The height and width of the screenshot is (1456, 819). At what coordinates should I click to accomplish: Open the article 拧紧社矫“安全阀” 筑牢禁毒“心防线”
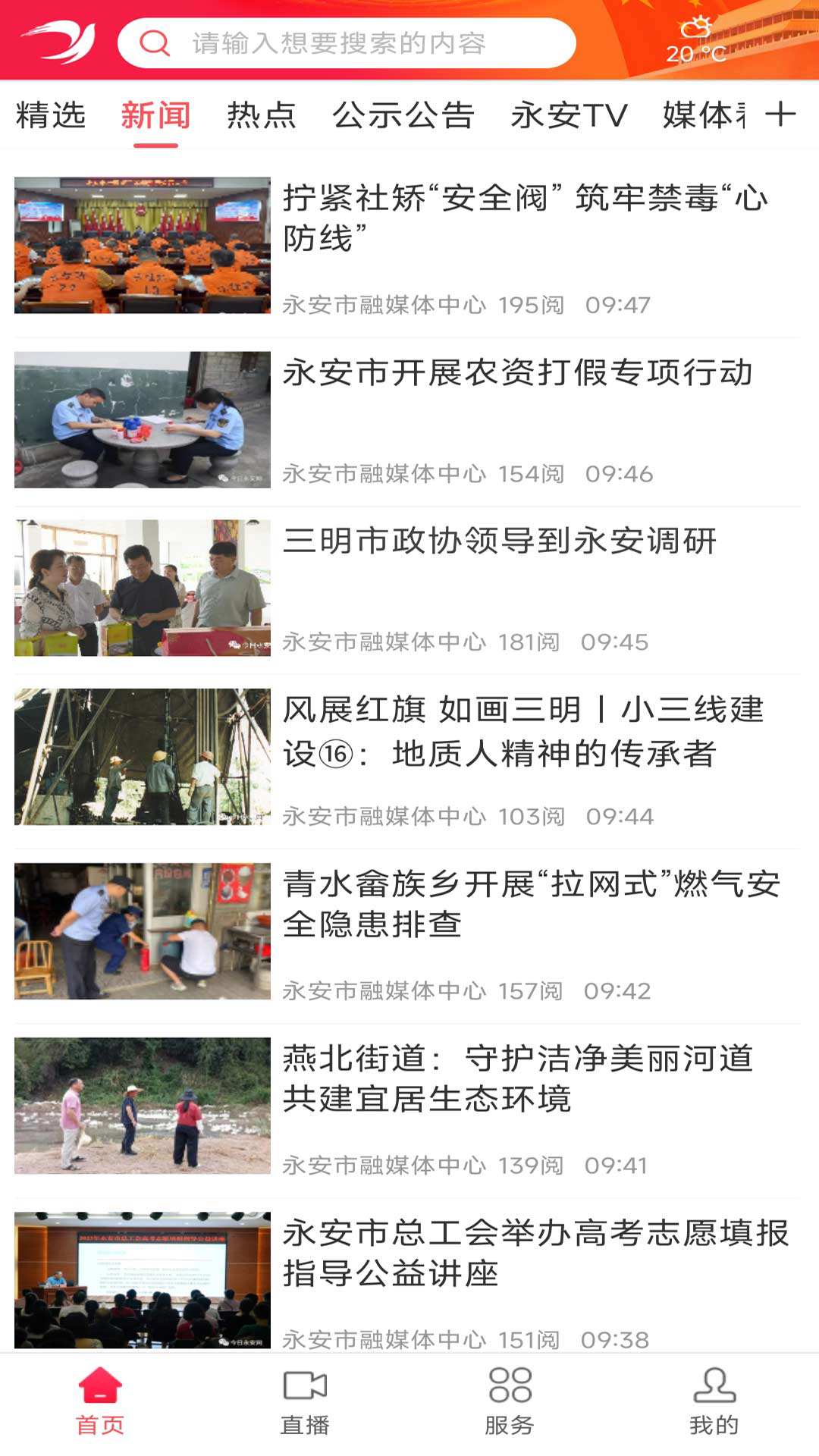523,218
